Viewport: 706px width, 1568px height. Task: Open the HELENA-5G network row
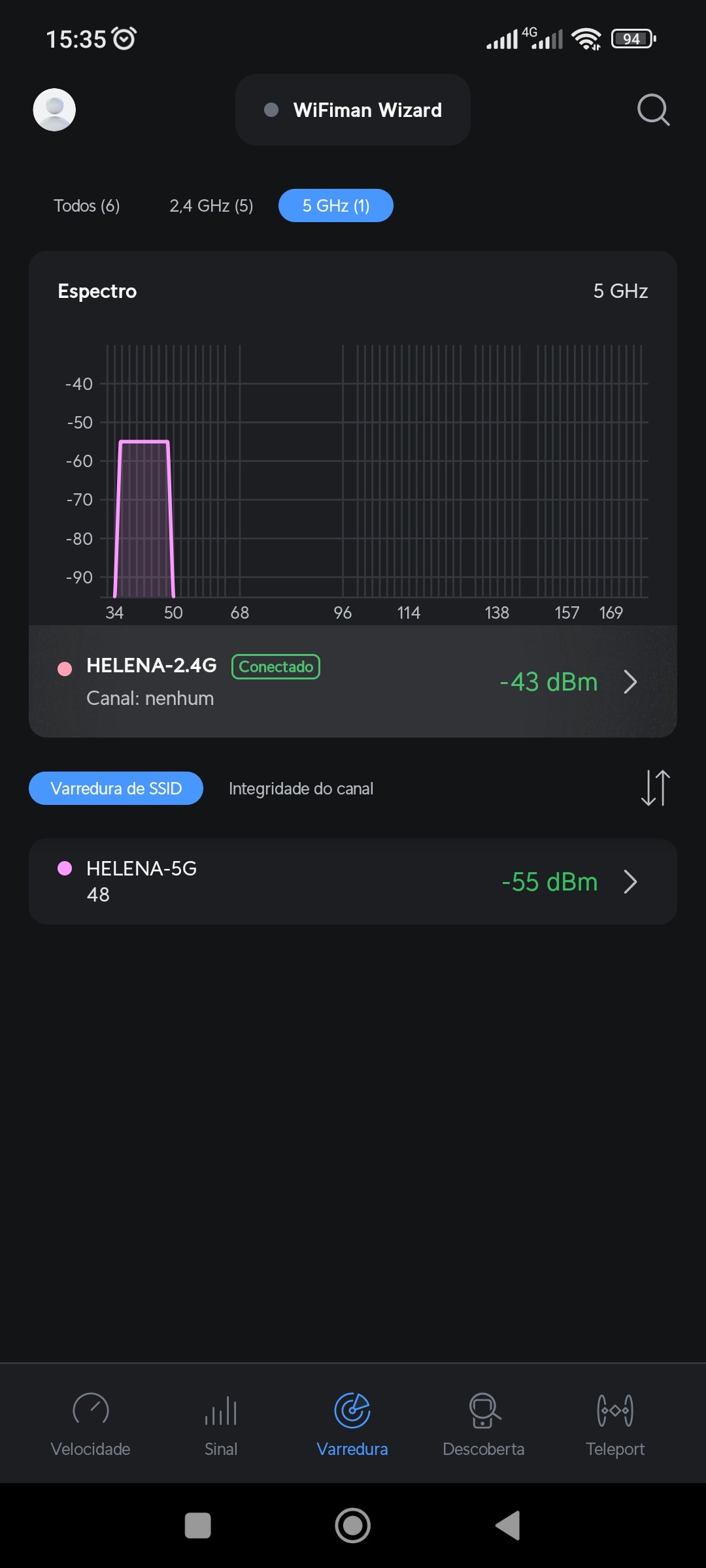tap(353, 881)
